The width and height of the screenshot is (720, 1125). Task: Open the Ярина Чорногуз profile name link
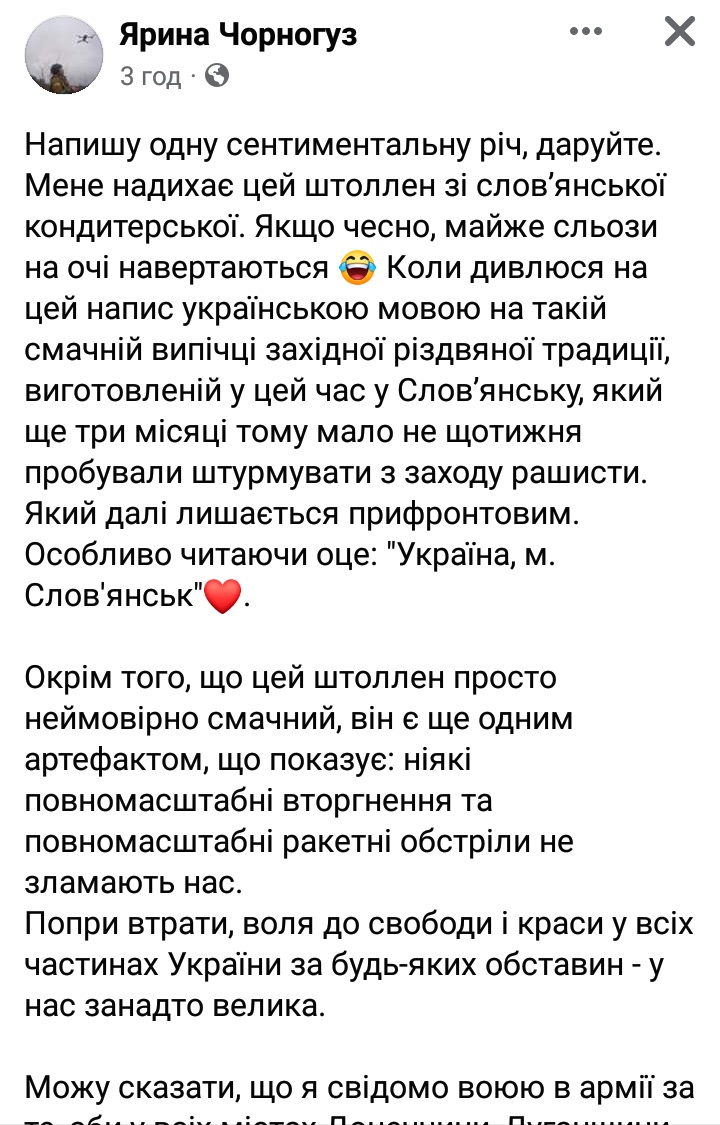click(x=237, y=35)
